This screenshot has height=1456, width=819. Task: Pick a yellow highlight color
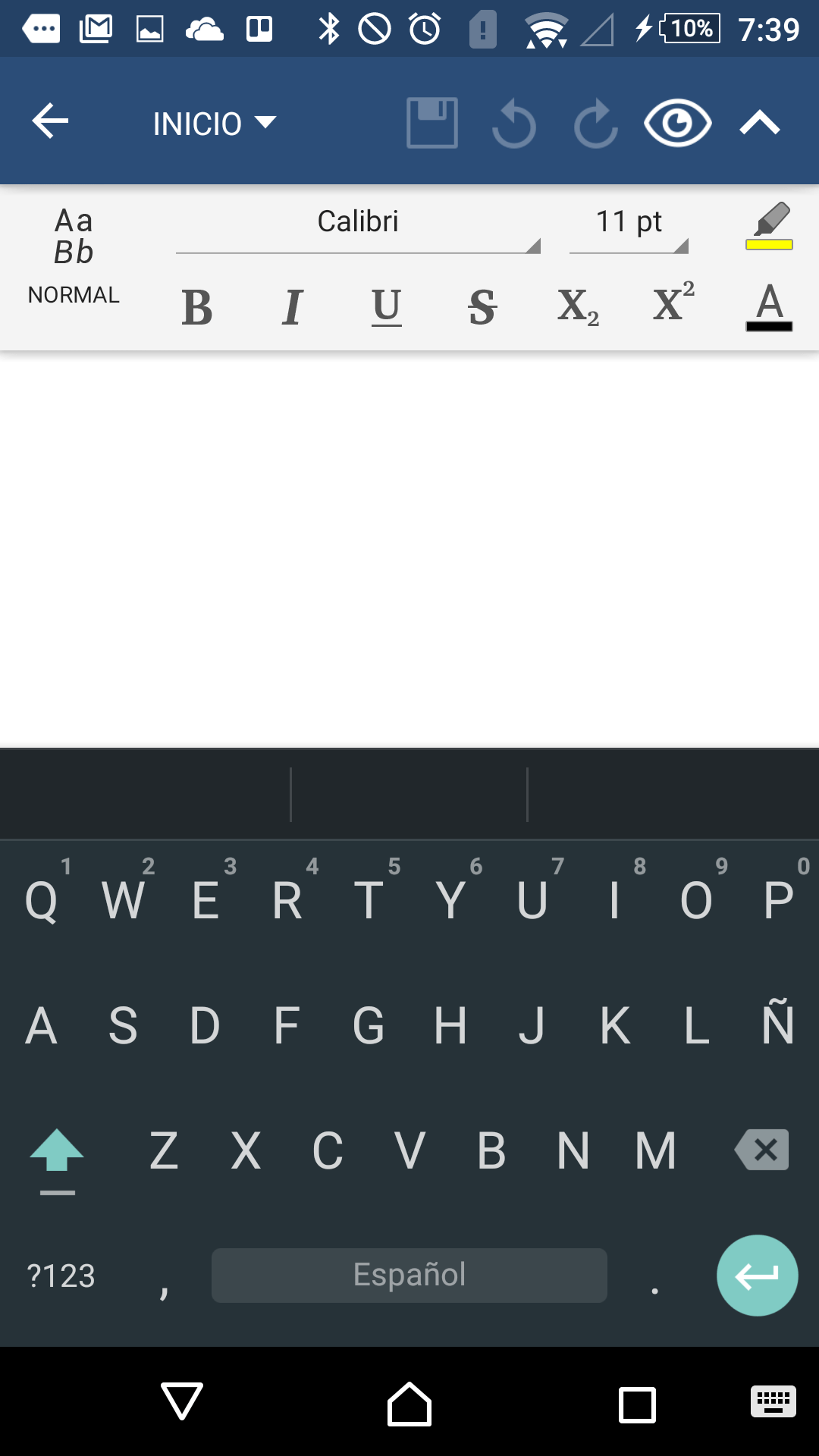769,226
